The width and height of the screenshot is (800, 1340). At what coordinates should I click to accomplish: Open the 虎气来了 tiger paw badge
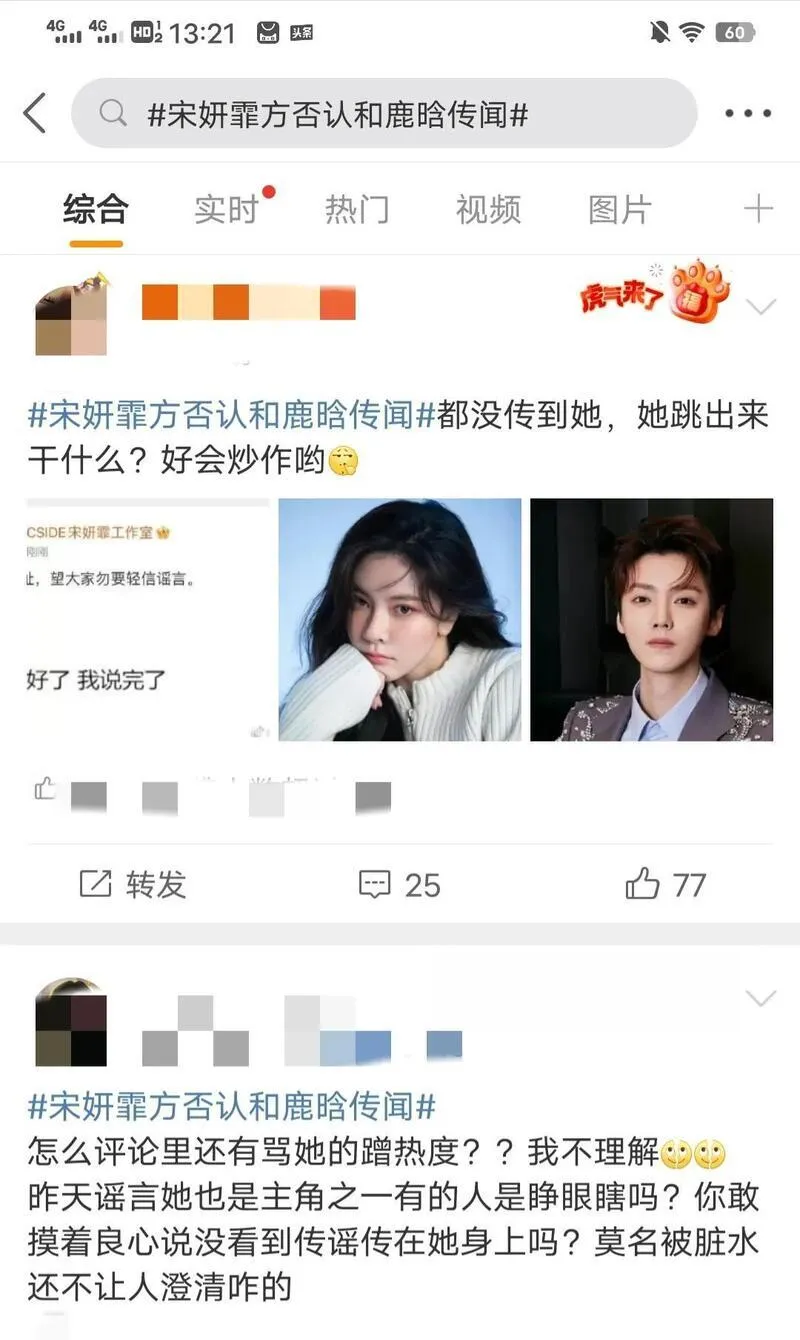[x=655, y=294]
